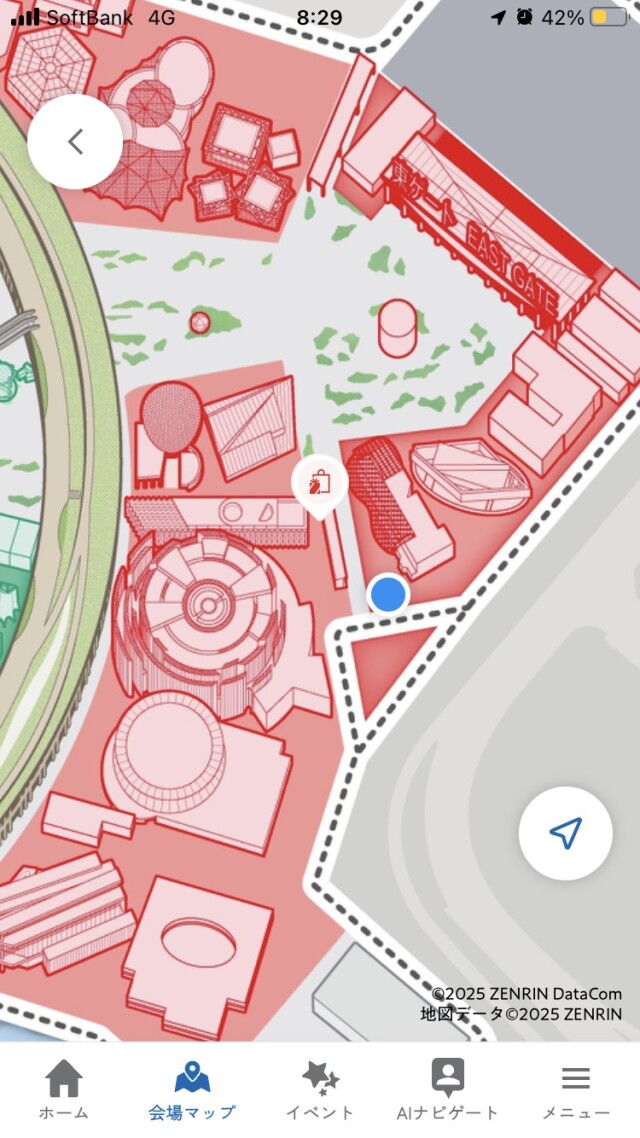Screen dimensions: 640x1138
Task: Switch to the ホーム tab
Action: pos(64,1089)
